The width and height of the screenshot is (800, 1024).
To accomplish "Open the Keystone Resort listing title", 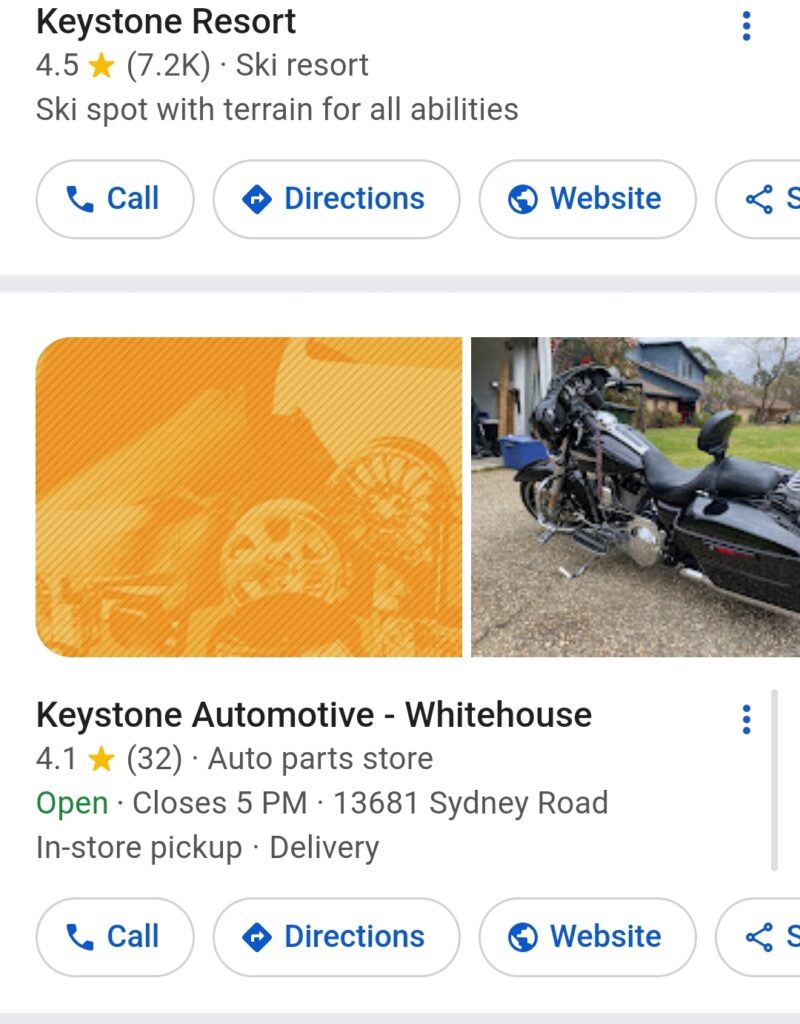I will click(x=166, y=21).
